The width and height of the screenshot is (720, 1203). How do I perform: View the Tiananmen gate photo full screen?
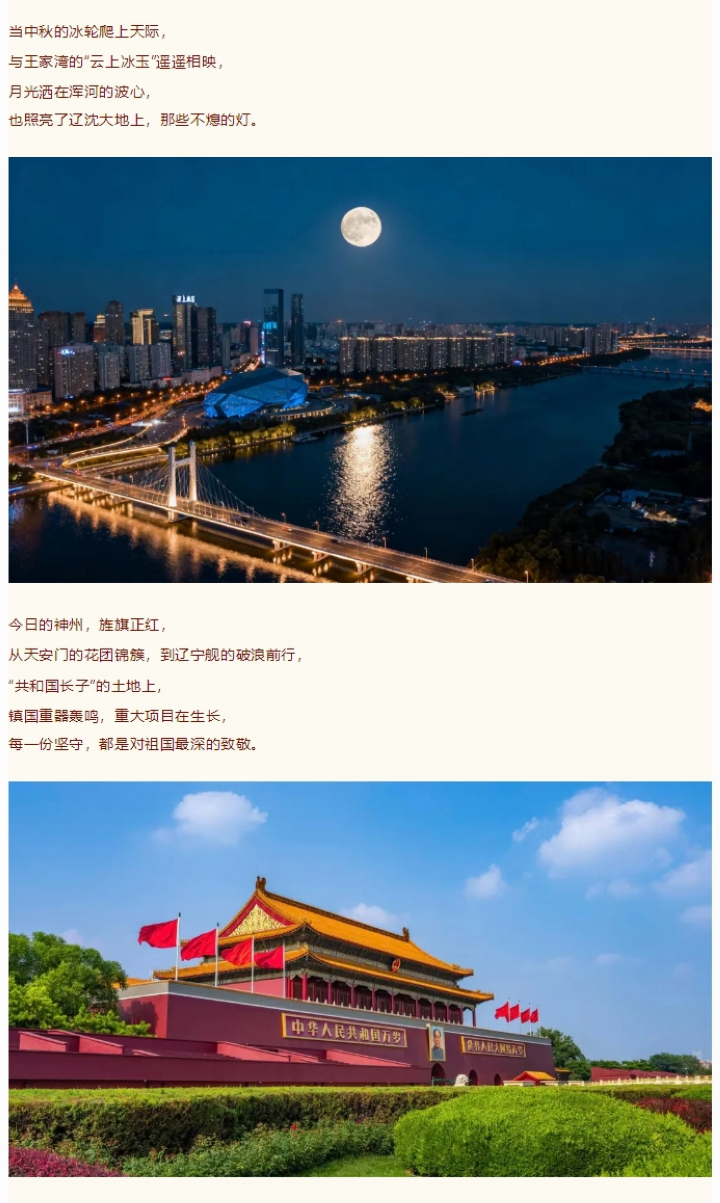click(x=360, y=978)
